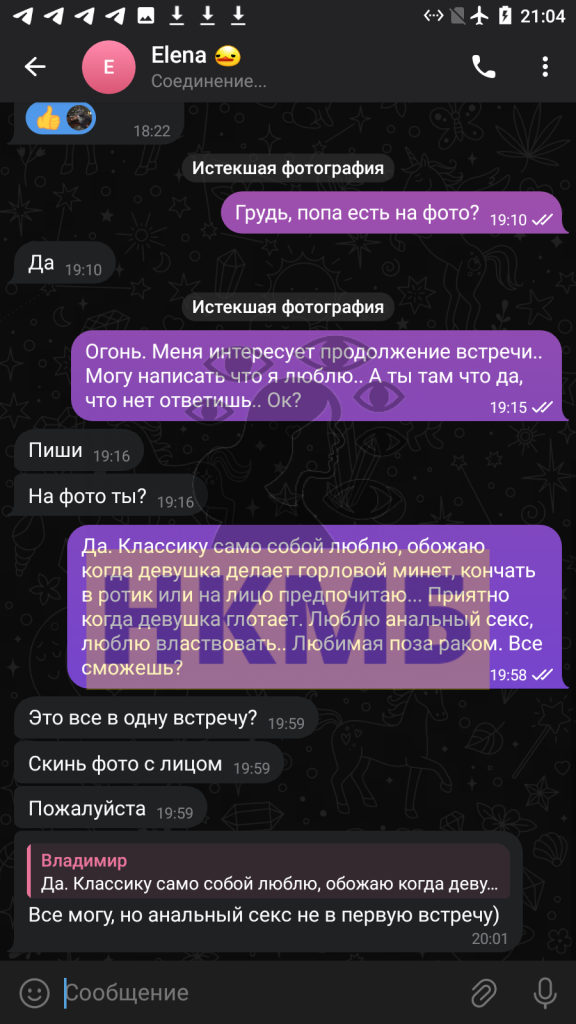This screenshot has height=1024, width=576.
Task: Jump to quoted Владимир message in reply
Action: [268, 871]
